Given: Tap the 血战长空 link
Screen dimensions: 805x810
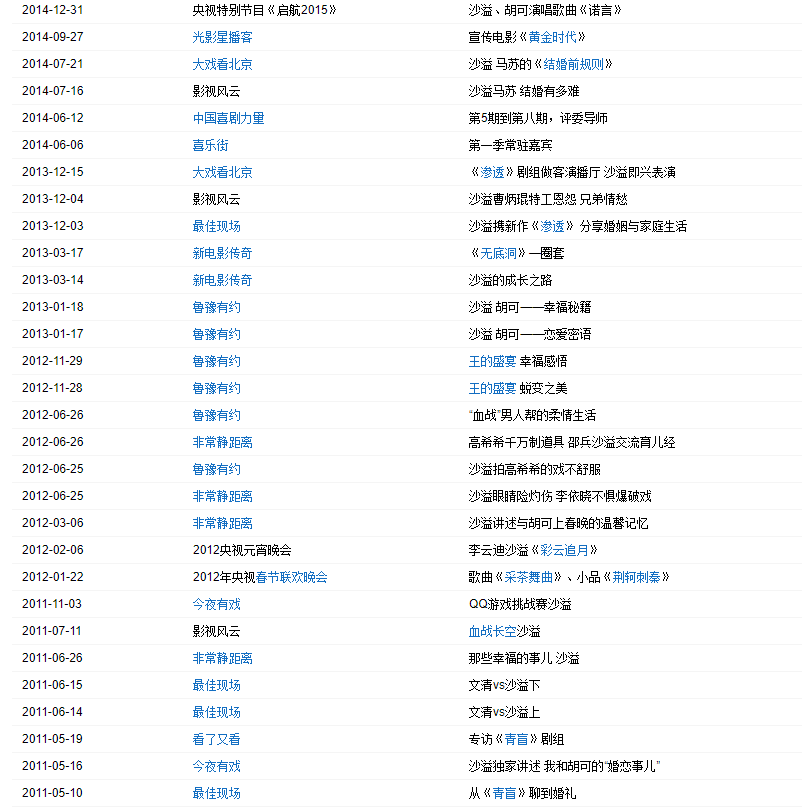Looking at the screenshot, I should (492, 631).
